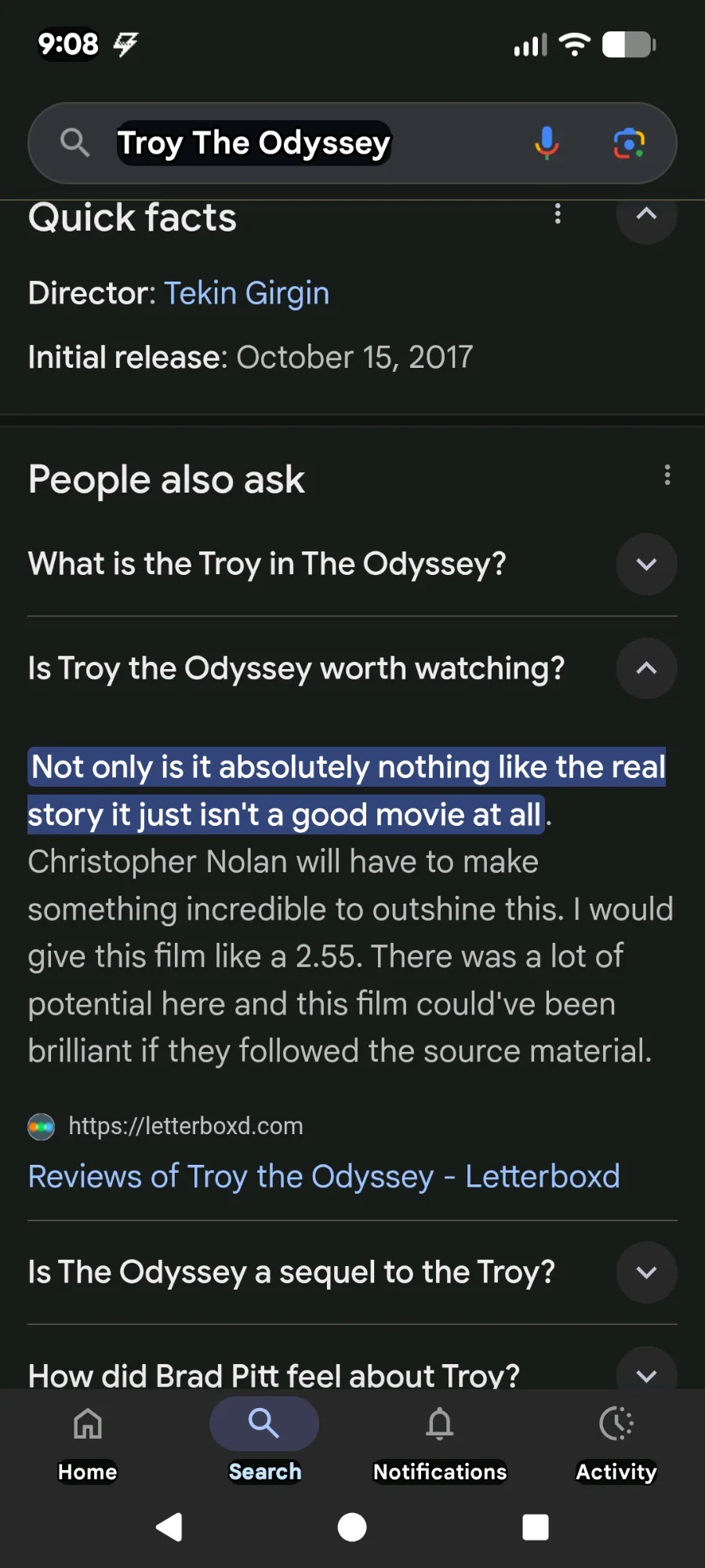Collapse Is Troy the Odyssey worth watching?
This screenshot has height=1568, width=705.
pos(646,668)
